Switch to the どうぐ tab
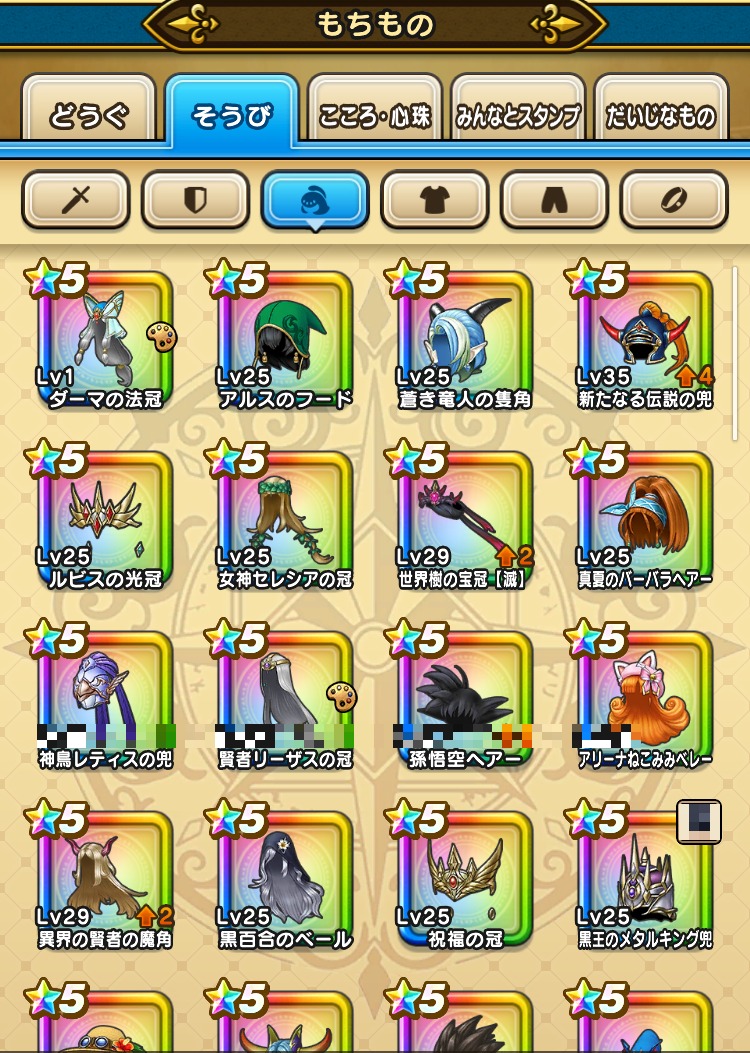750x1053 pixels. 89,115
